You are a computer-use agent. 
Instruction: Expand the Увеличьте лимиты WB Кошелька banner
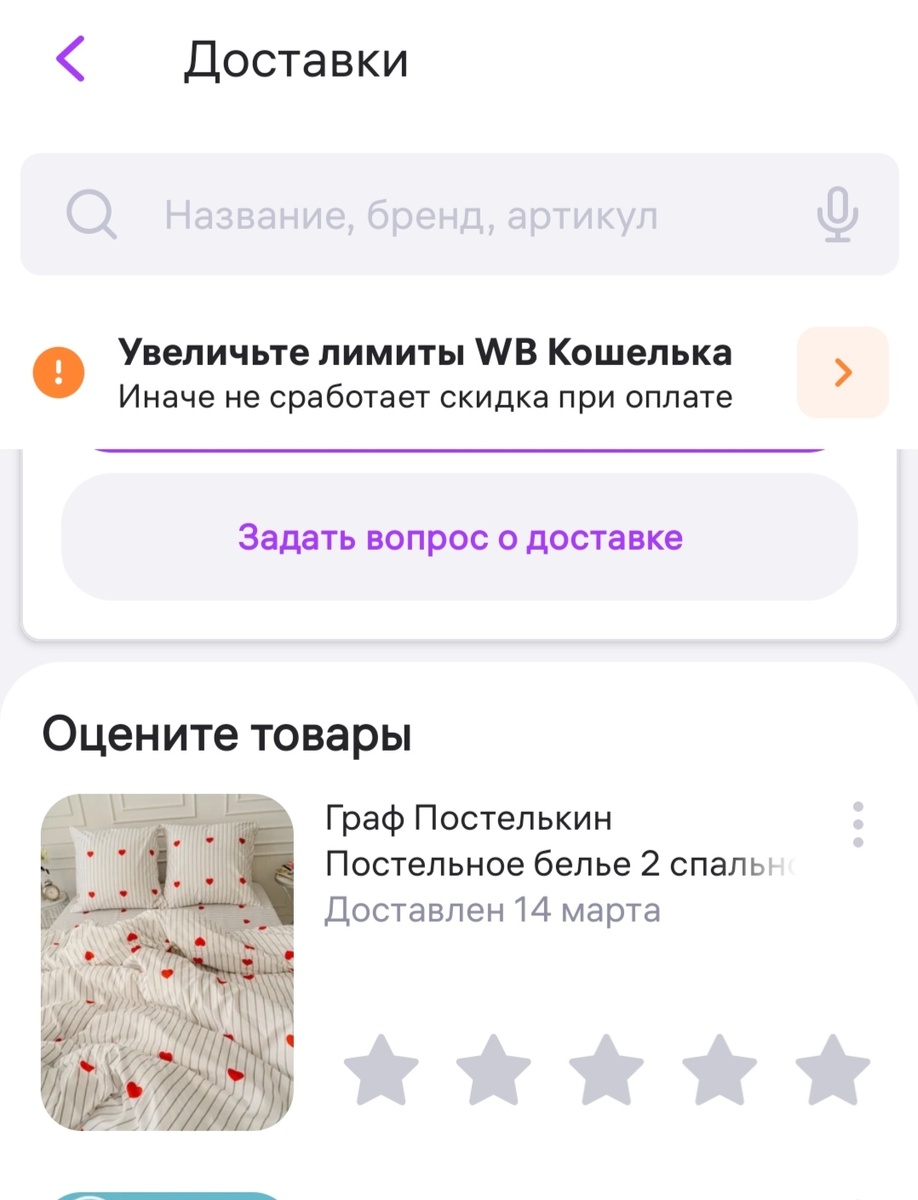(x=425, y=371)
